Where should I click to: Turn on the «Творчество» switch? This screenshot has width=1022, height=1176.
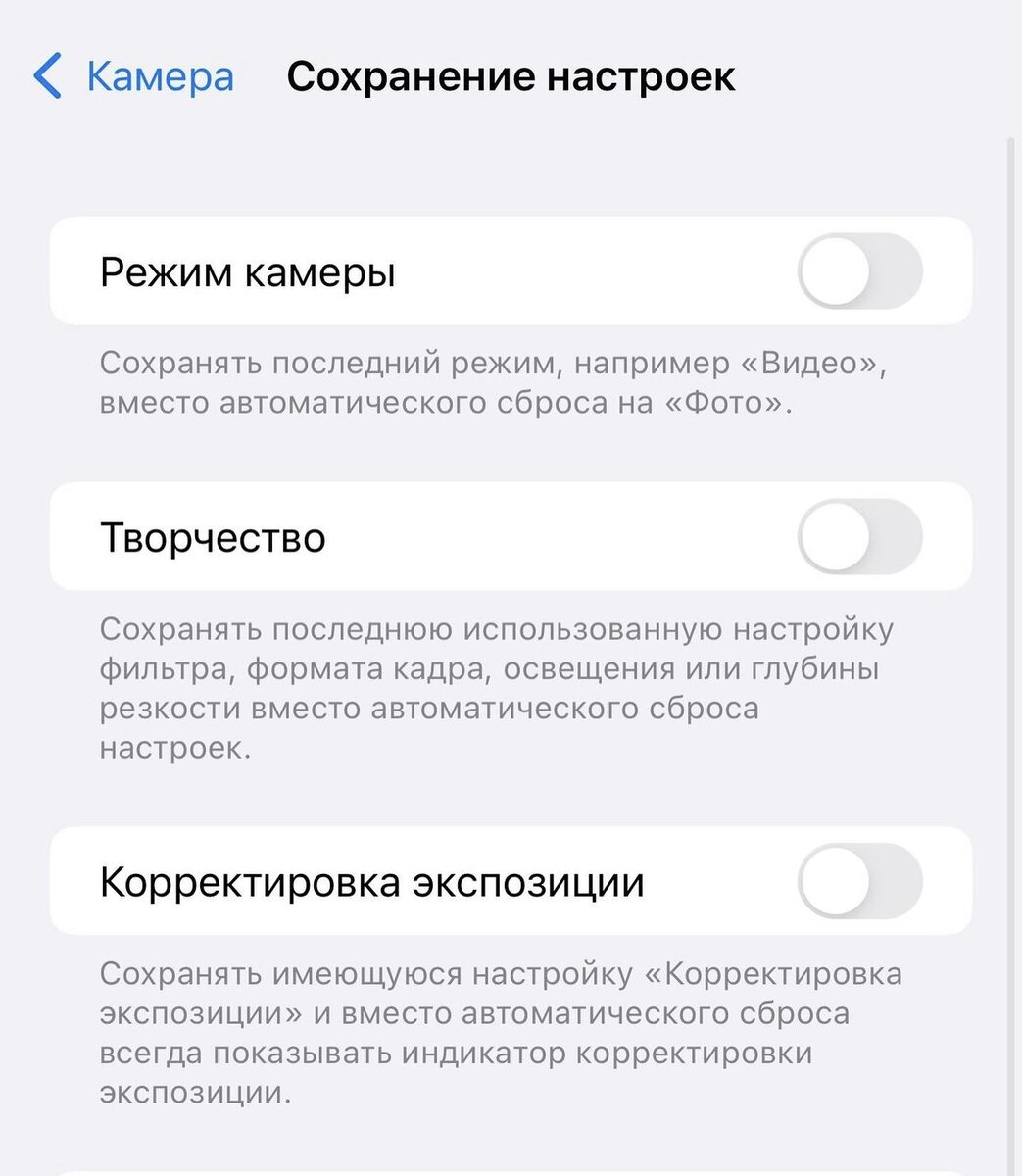862,537
